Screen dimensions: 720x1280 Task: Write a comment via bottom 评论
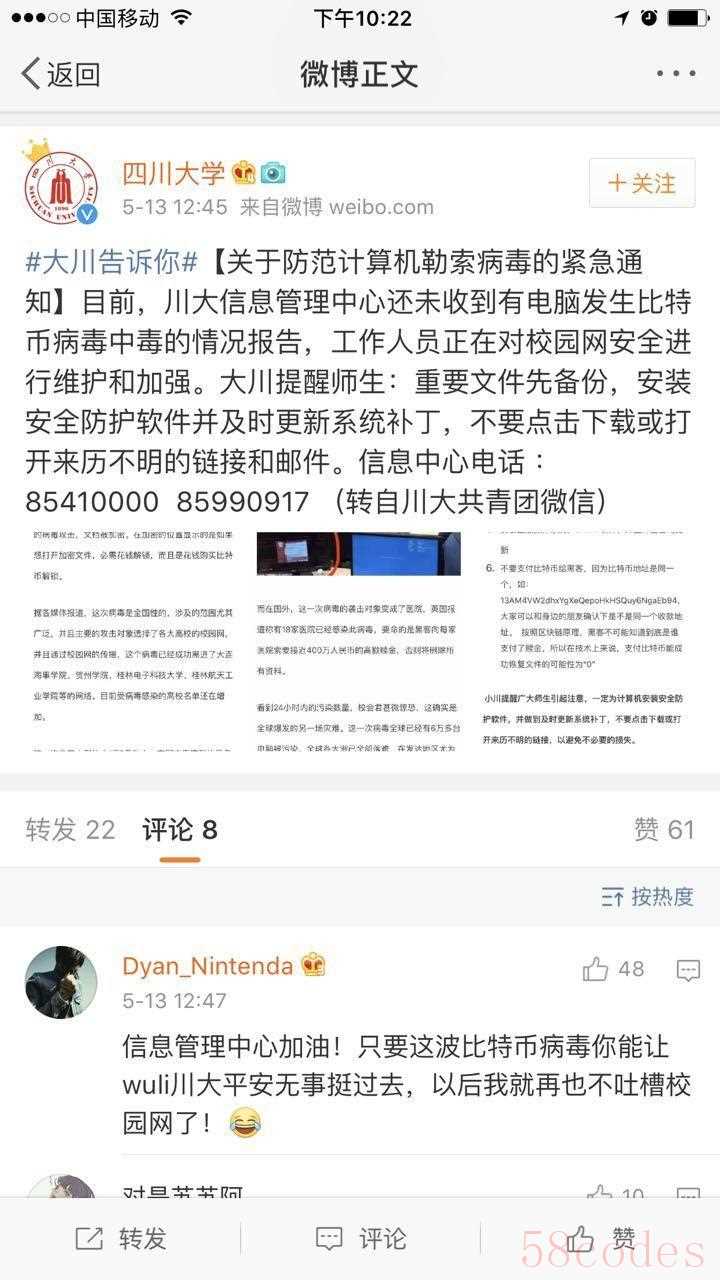pos(360,1239)
